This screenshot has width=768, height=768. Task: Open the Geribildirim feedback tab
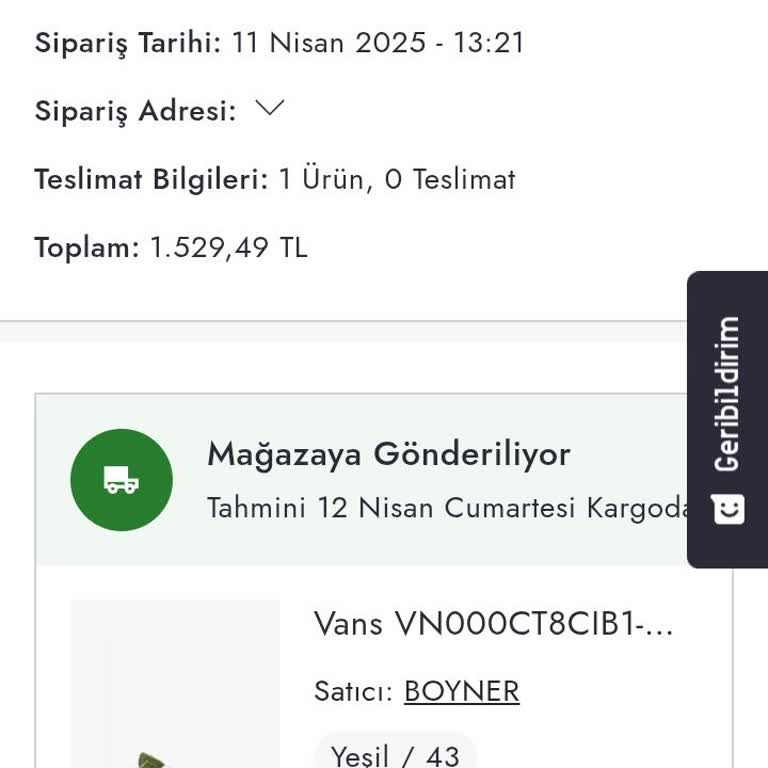[728, 418]
